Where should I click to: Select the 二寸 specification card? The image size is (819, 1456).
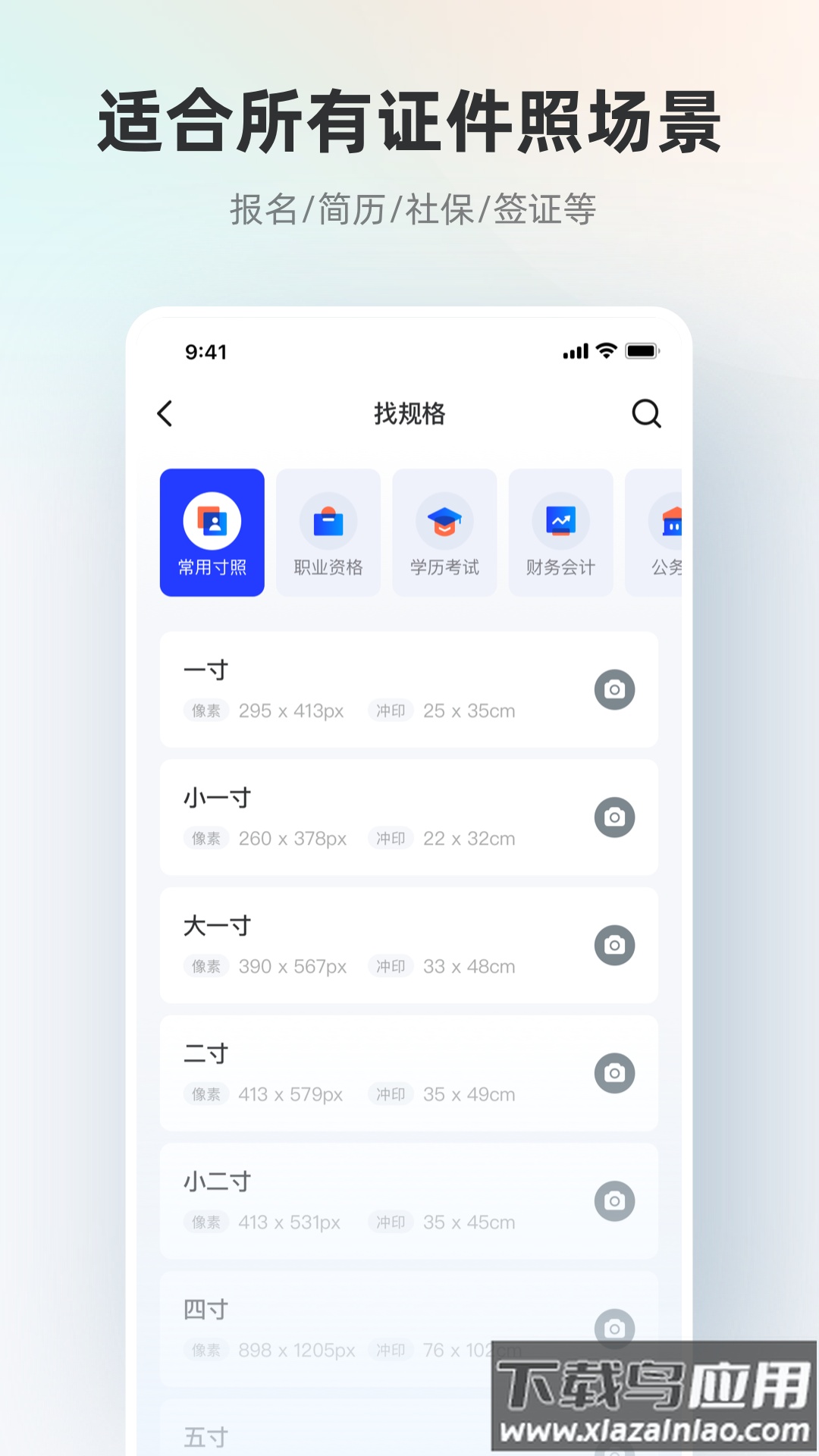(409, 1072)
